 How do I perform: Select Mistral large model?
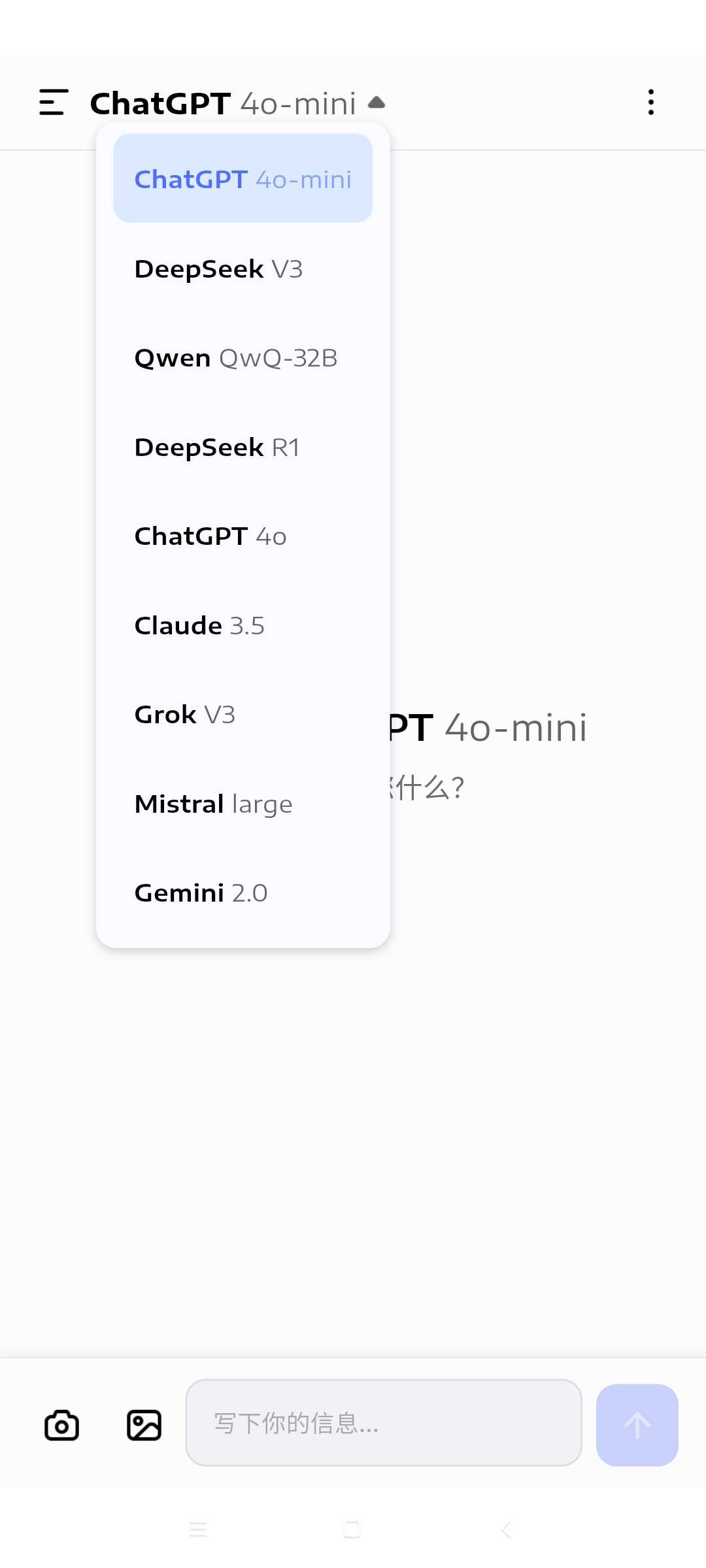[x=243, y=804]
